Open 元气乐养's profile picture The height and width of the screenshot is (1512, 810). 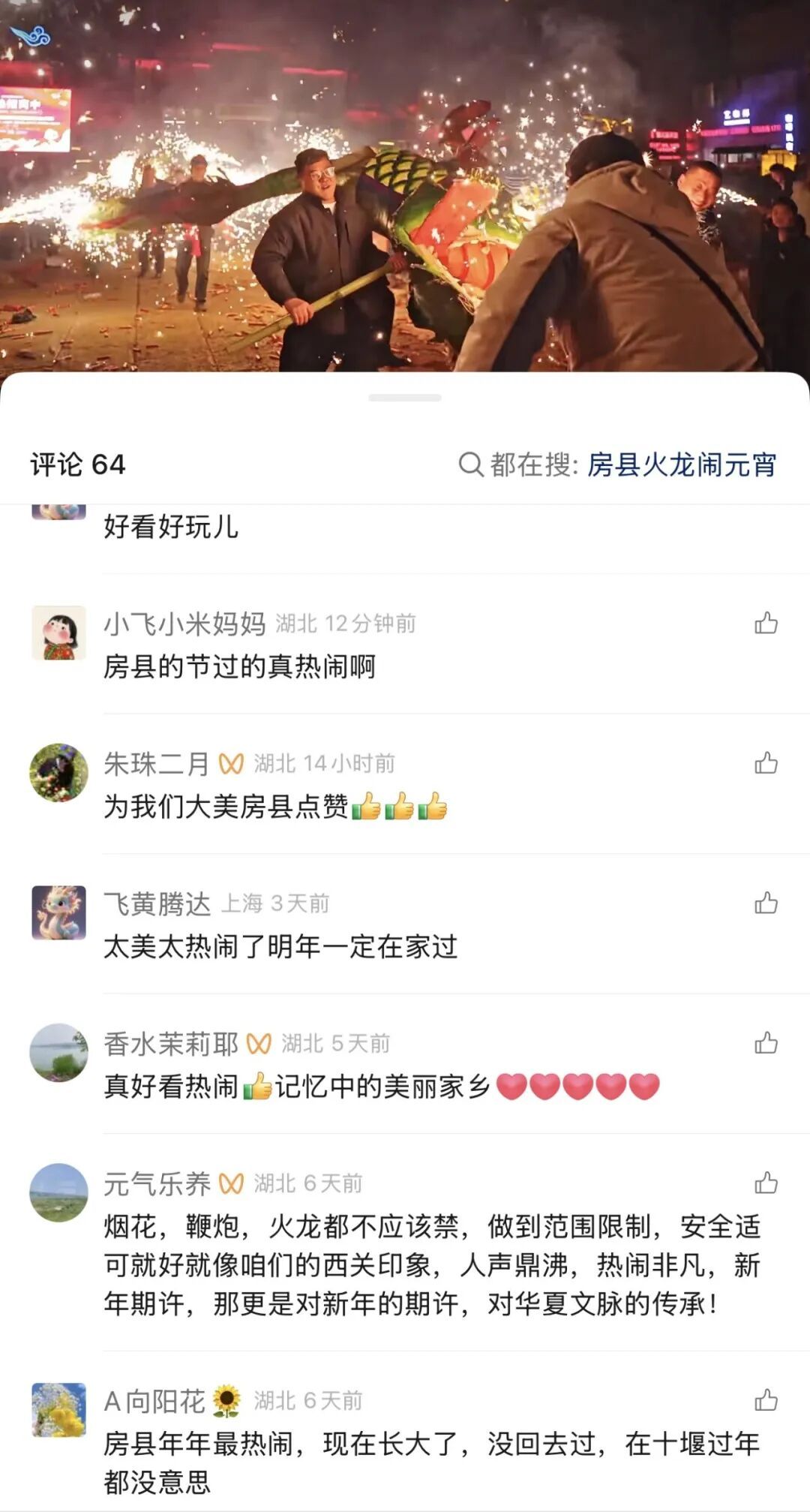pos(58,1193)
